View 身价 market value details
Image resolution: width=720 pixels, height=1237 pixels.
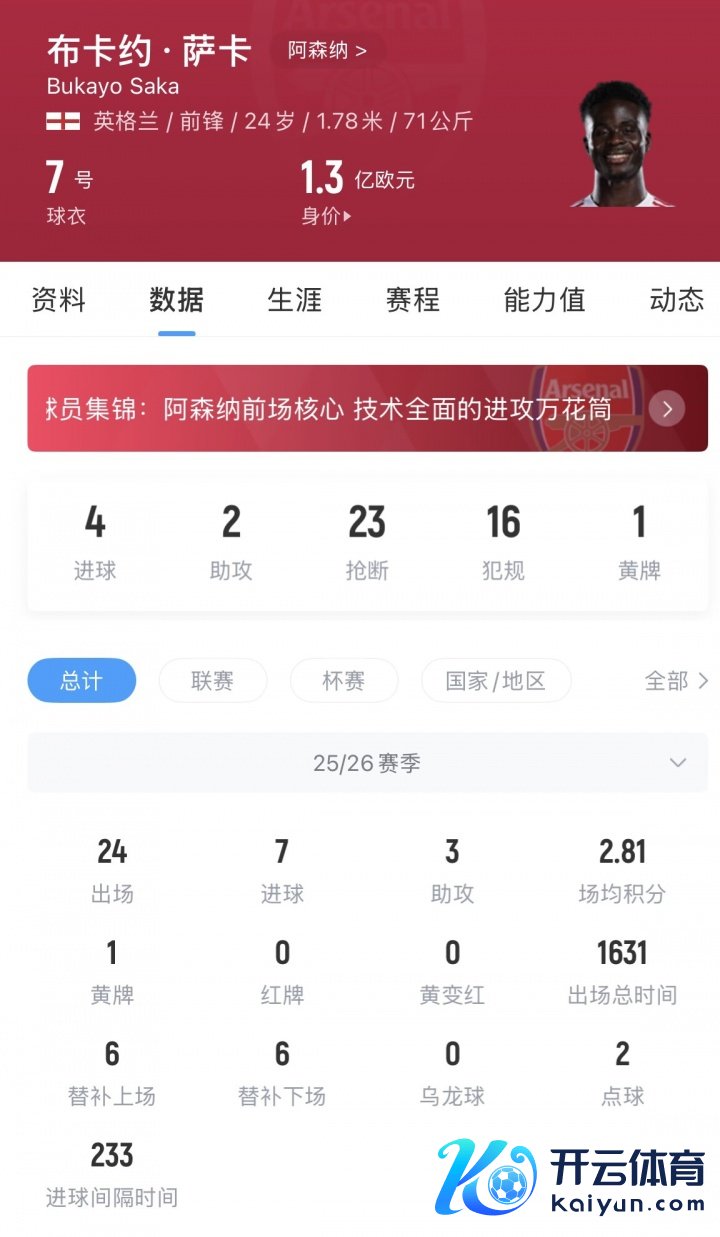[x=327, y=216]
